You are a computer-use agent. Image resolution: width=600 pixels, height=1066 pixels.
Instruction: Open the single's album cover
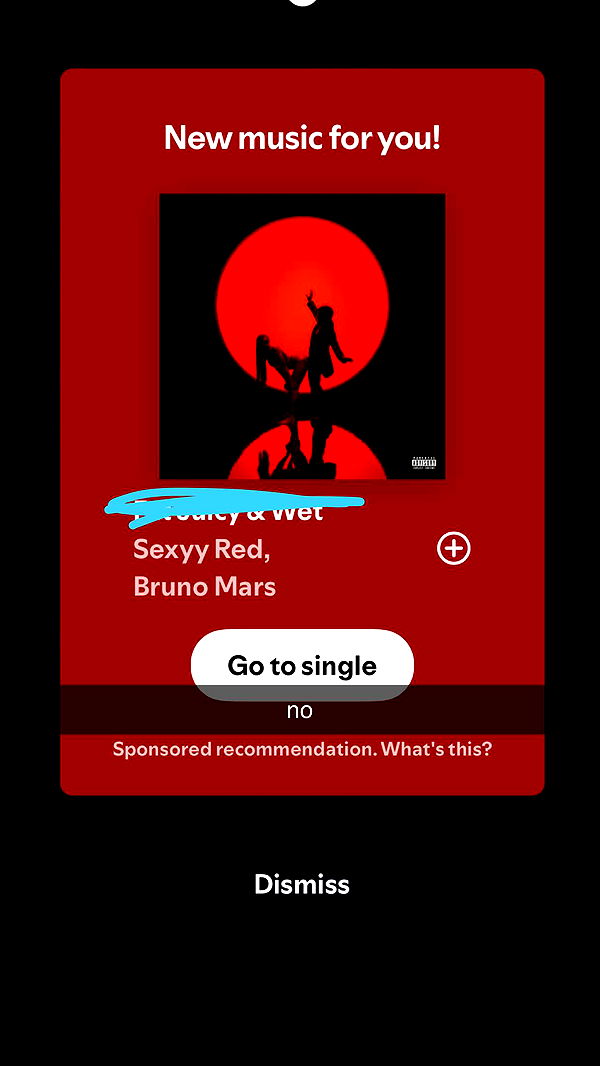tap(302, 336)
